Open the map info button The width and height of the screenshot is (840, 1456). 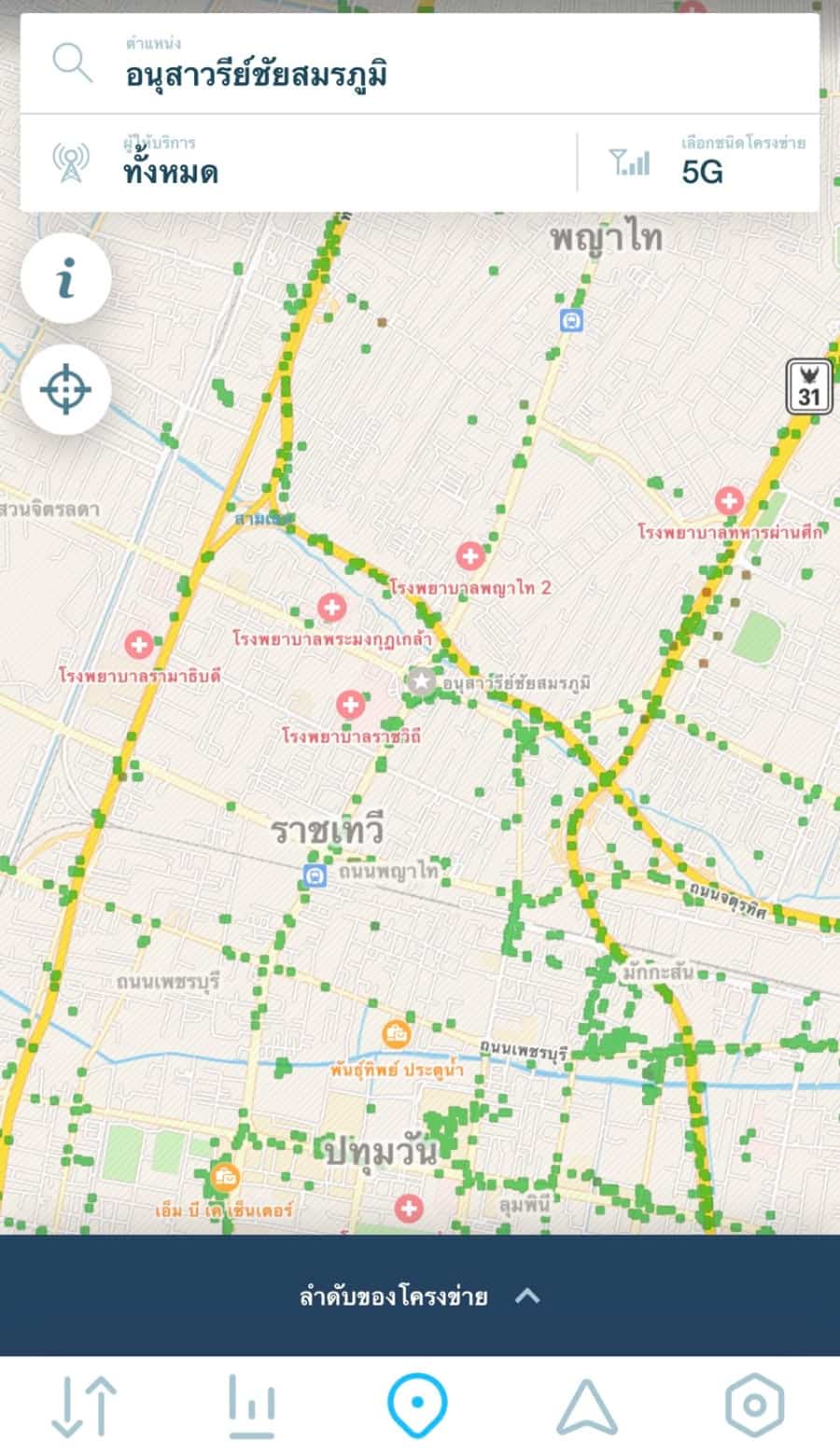pyautogui.click(x=66, y=279)
